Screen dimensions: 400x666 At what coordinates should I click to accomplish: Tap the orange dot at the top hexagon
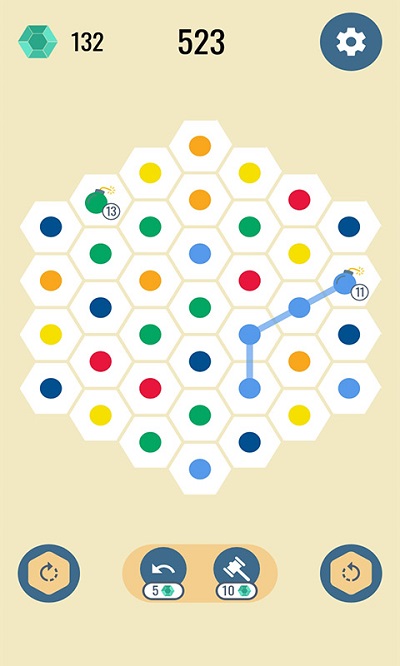point(200,146)
